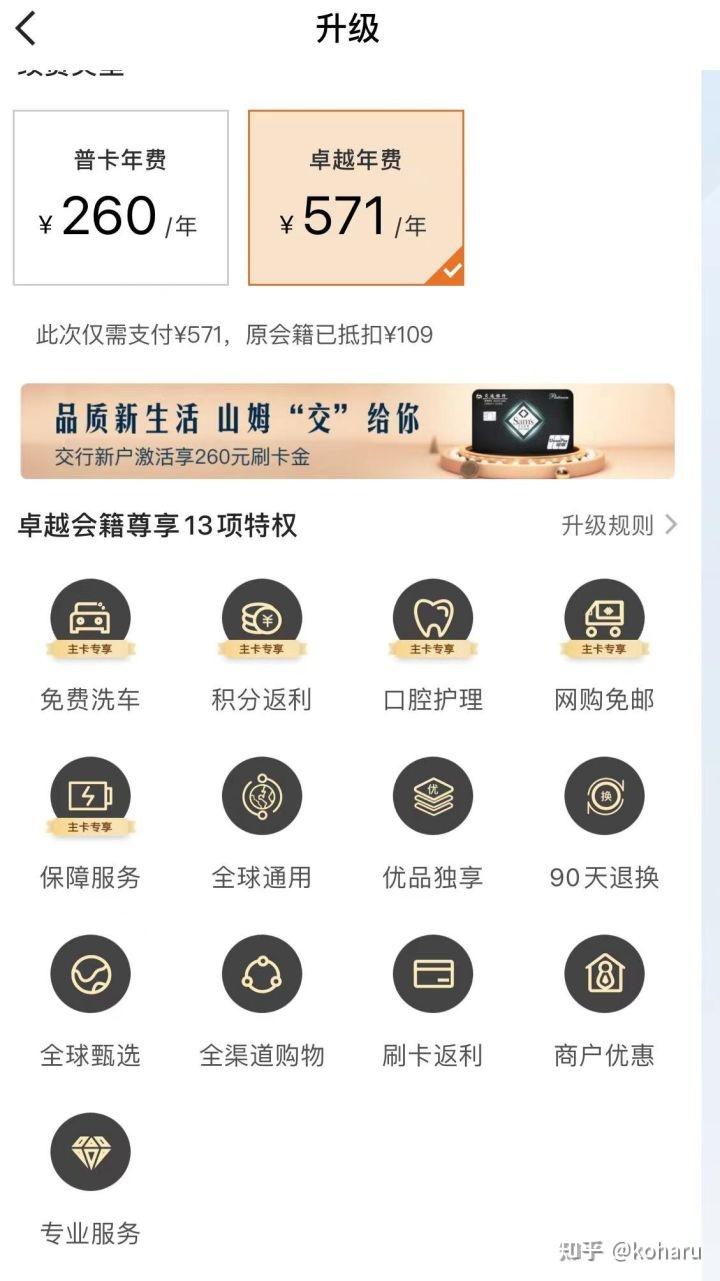
Task: Go back from the 升级 page
Action: pyautogui.click(x=27, y=28)
